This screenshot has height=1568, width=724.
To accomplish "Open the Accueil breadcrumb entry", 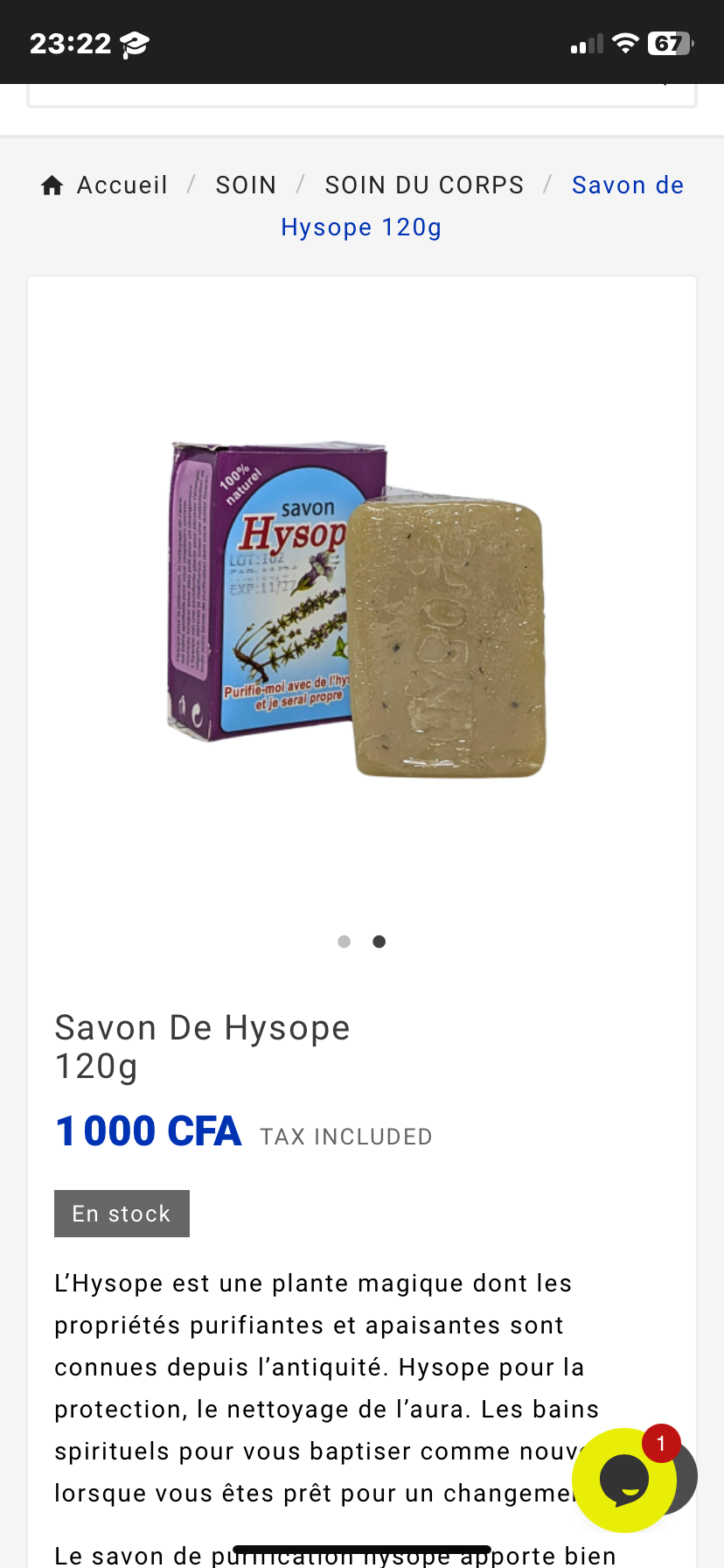I will click(122, 184).
